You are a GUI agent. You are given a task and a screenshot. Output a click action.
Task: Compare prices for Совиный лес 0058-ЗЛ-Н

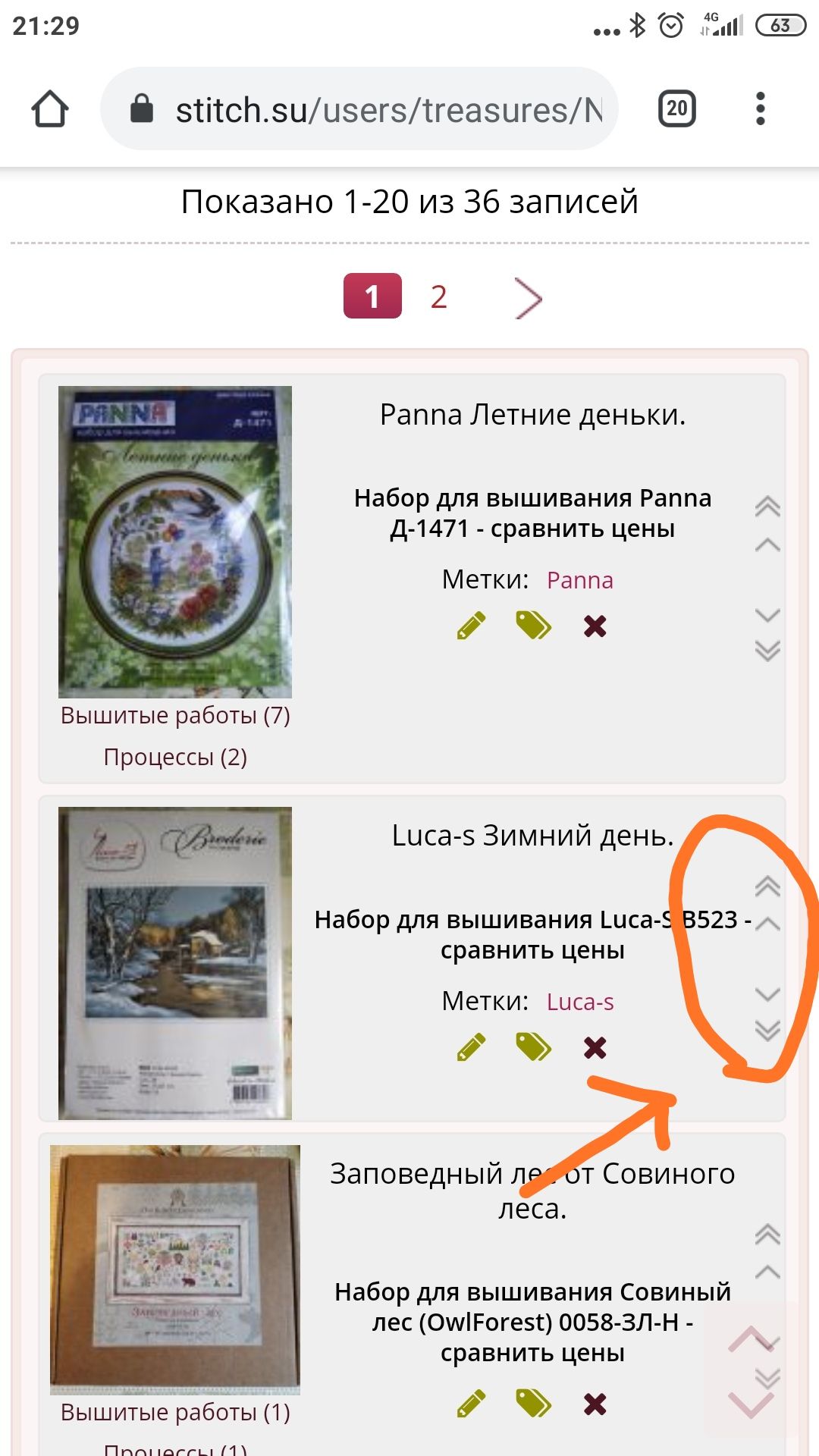point(532,1322)
